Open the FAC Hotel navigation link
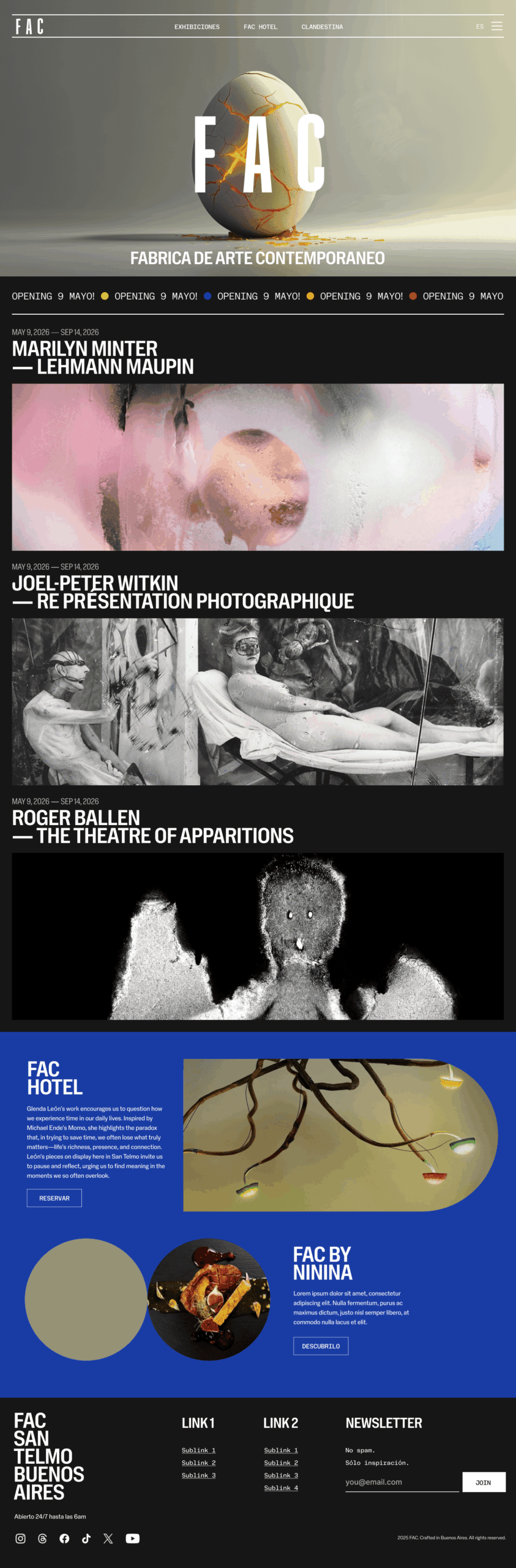This screenshot has width=516, height=1568. pos(260,27)
